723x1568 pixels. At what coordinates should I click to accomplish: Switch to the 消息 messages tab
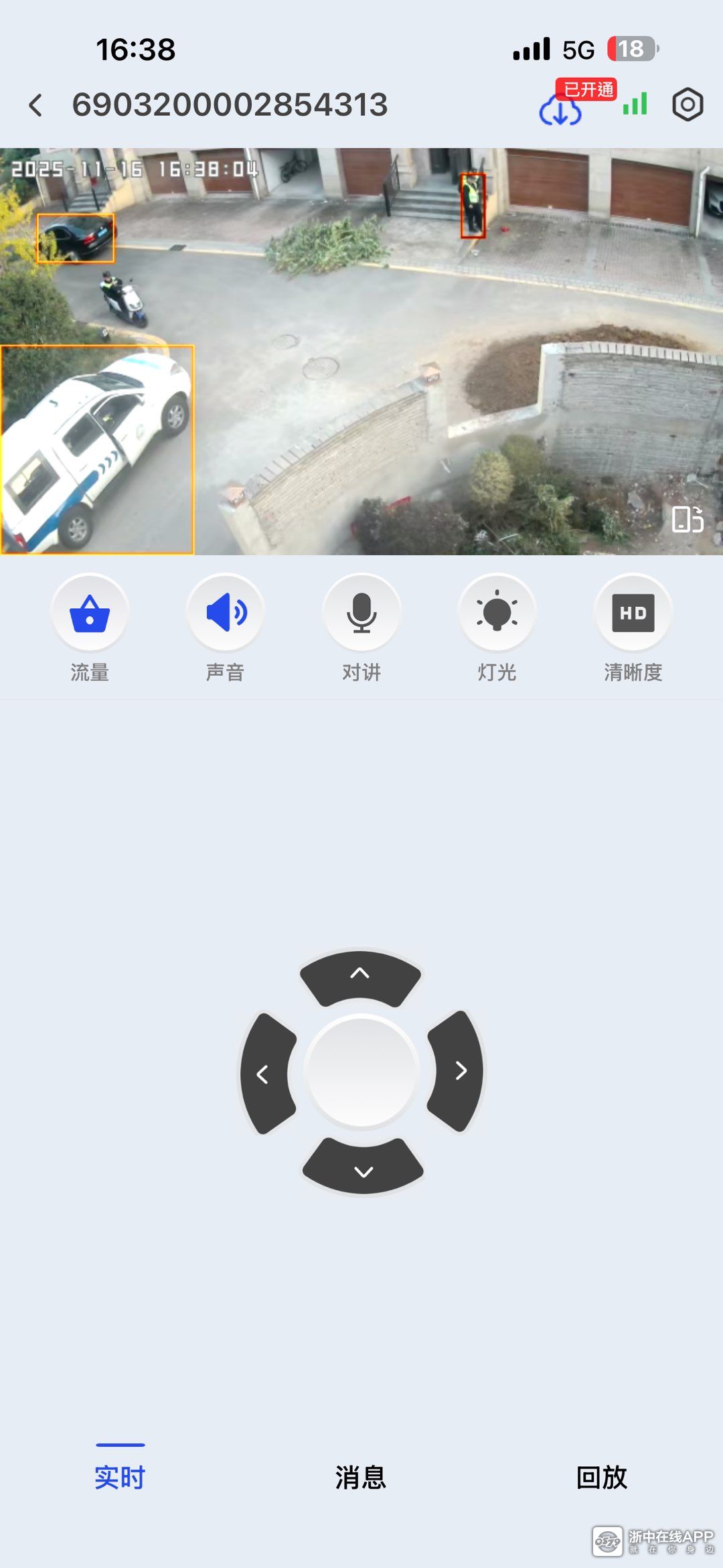coord(361,1477)
